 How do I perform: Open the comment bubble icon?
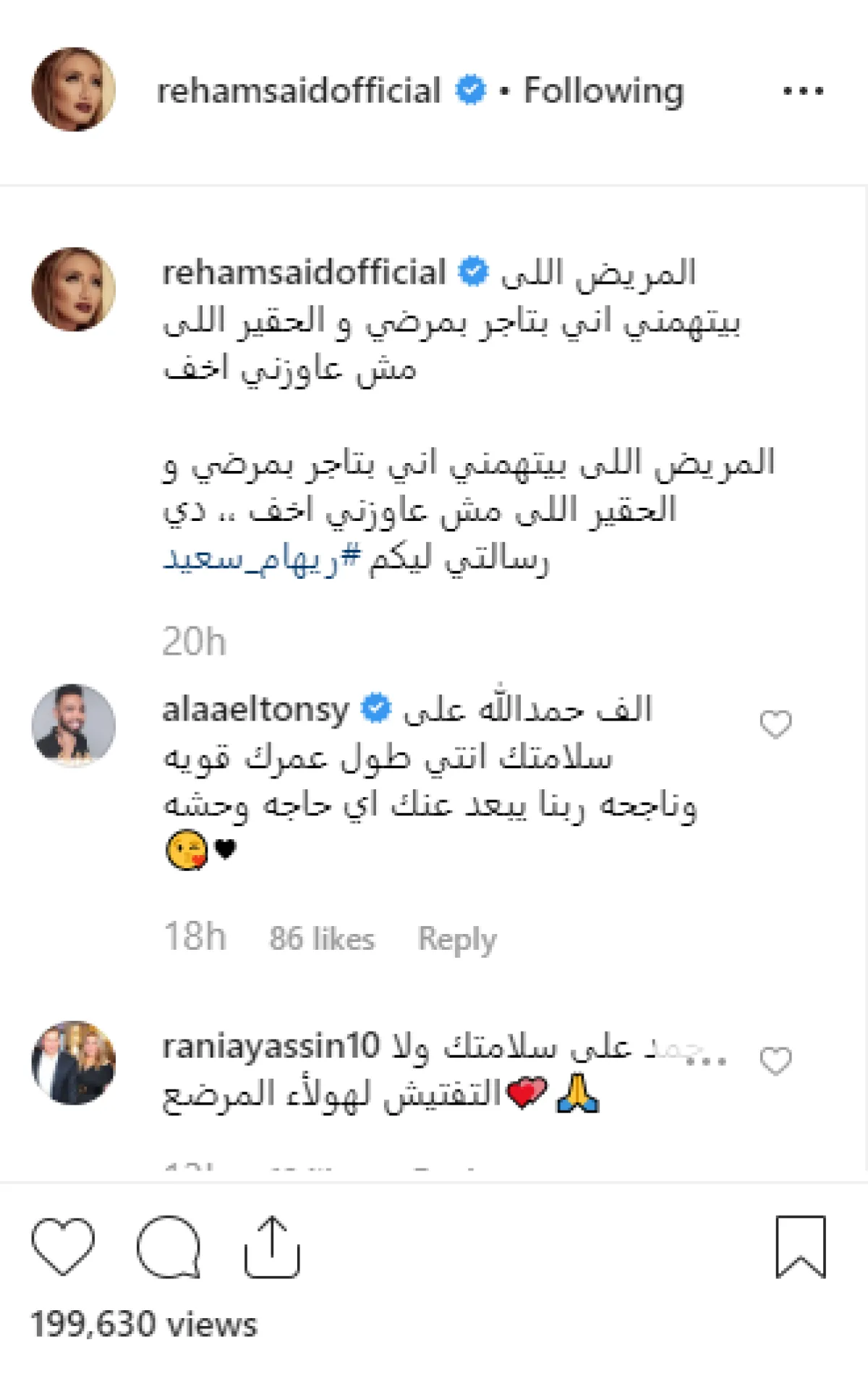[169, 1247]
